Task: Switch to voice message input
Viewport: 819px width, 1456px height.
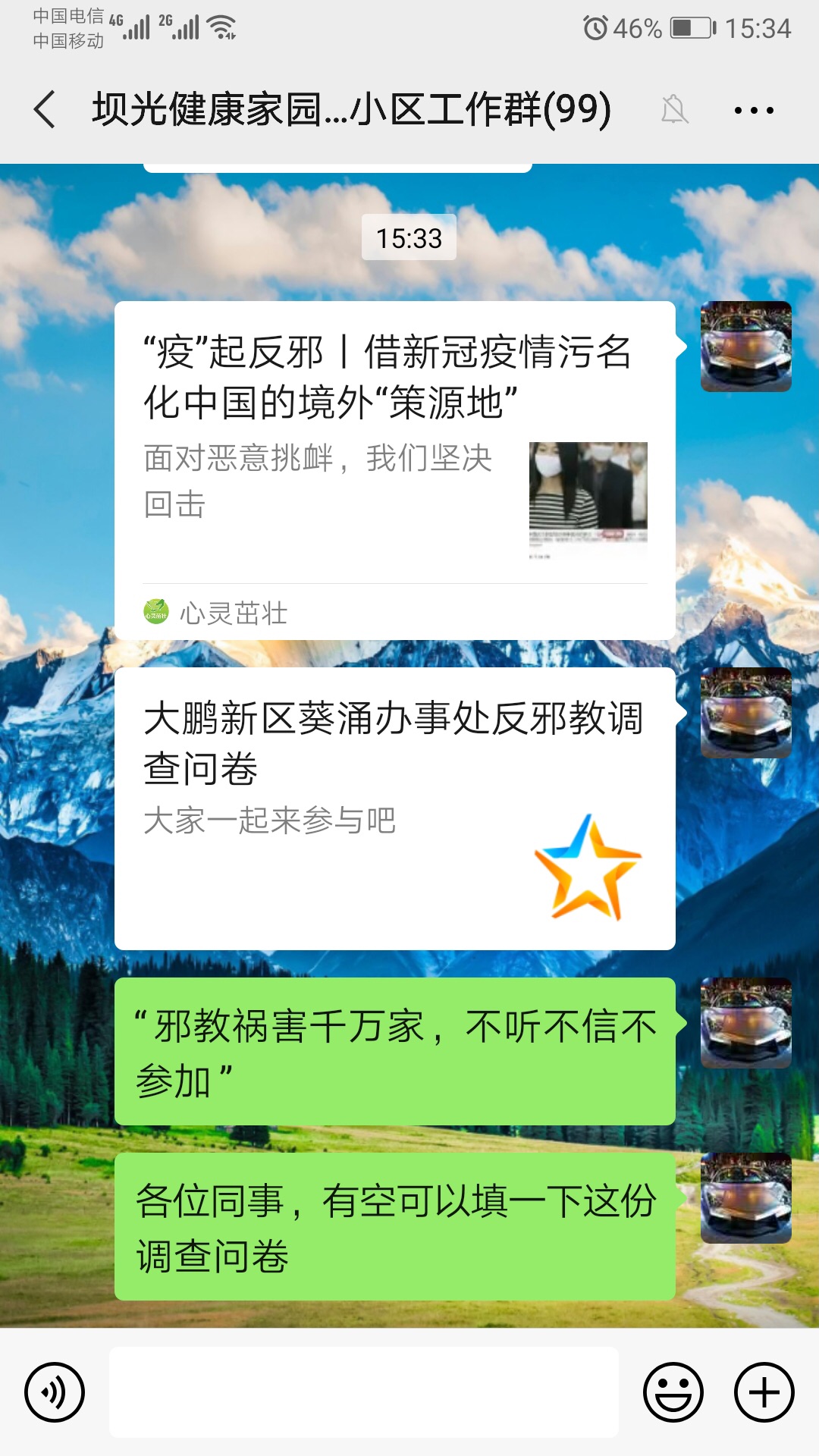Action: coord(55,1392)
